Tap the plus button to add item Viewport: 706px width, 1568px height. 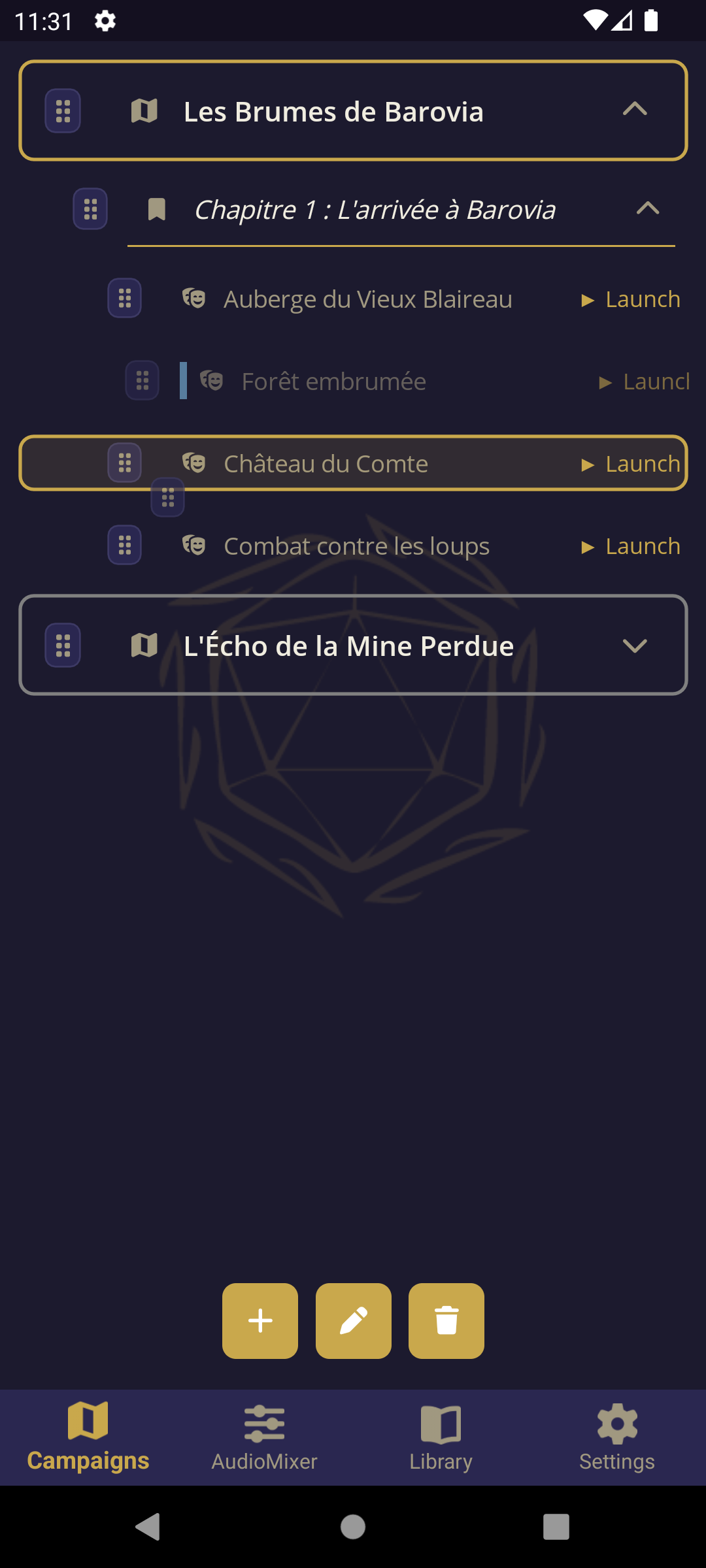(260, 1321)
